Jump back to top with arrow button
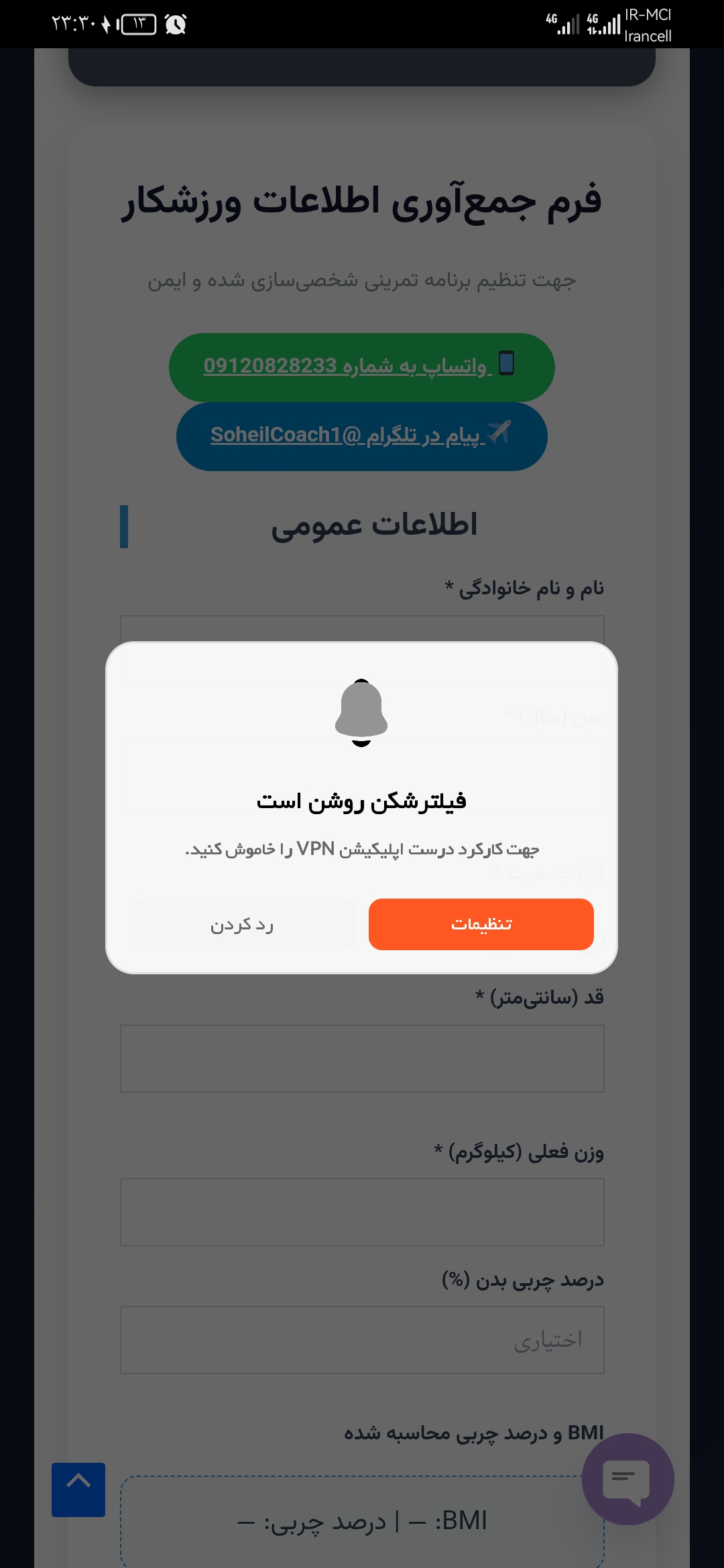724x1568 pixels. (x=78, y=1490)
